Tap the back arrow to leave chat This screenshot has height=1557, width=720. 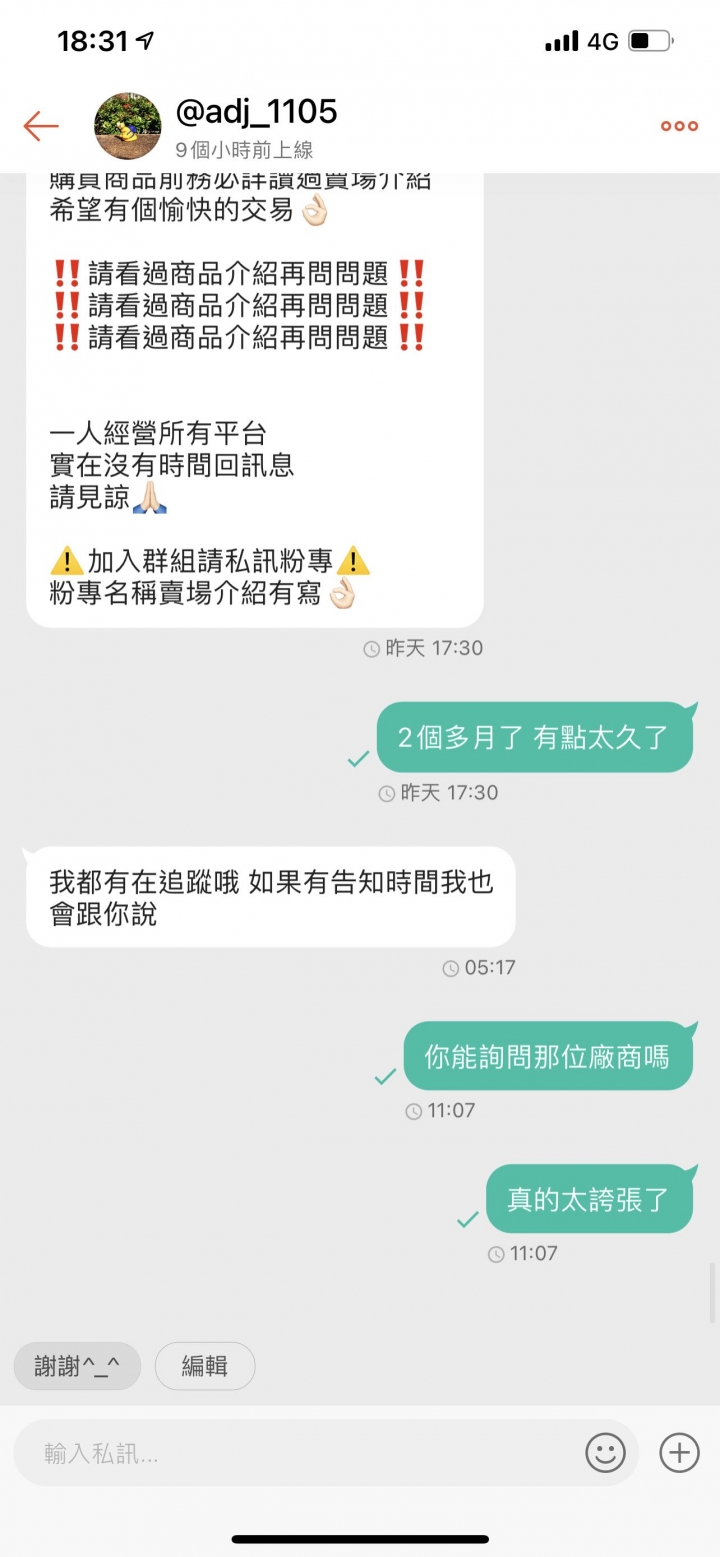(x=40, y=126)
